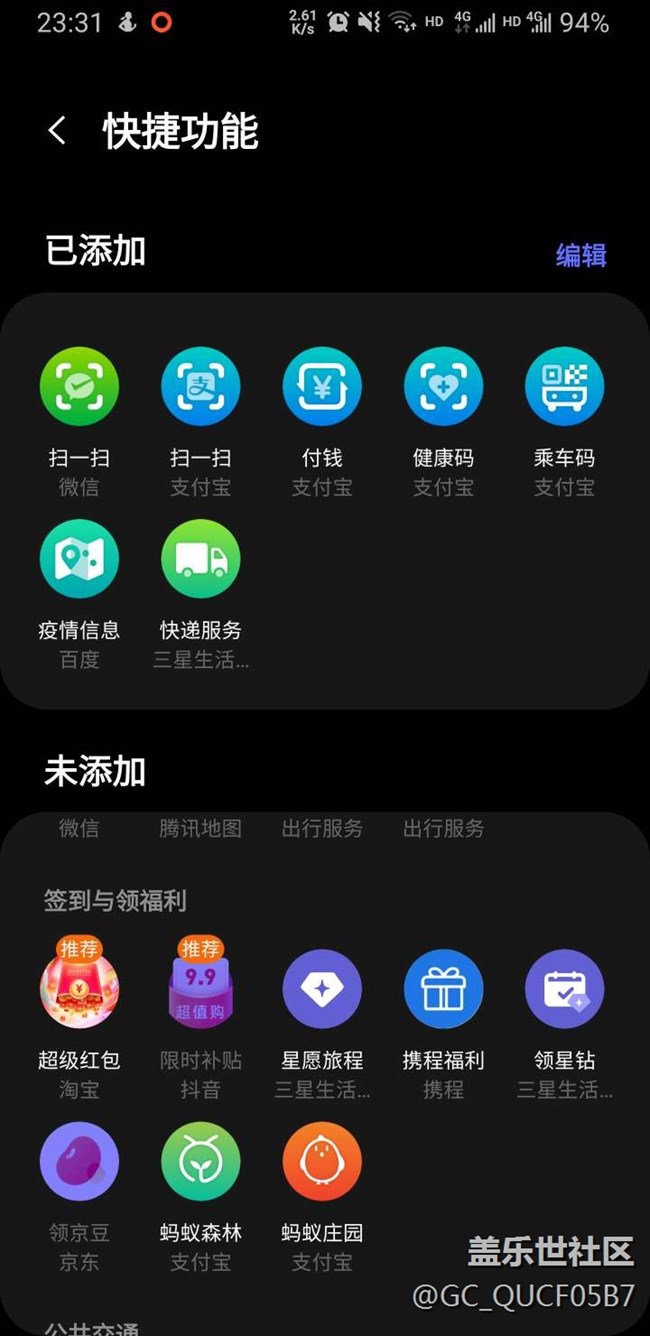Open the 健康码 shortcut
Viewport: 650px width, 1336px height.
pos(443,387)
